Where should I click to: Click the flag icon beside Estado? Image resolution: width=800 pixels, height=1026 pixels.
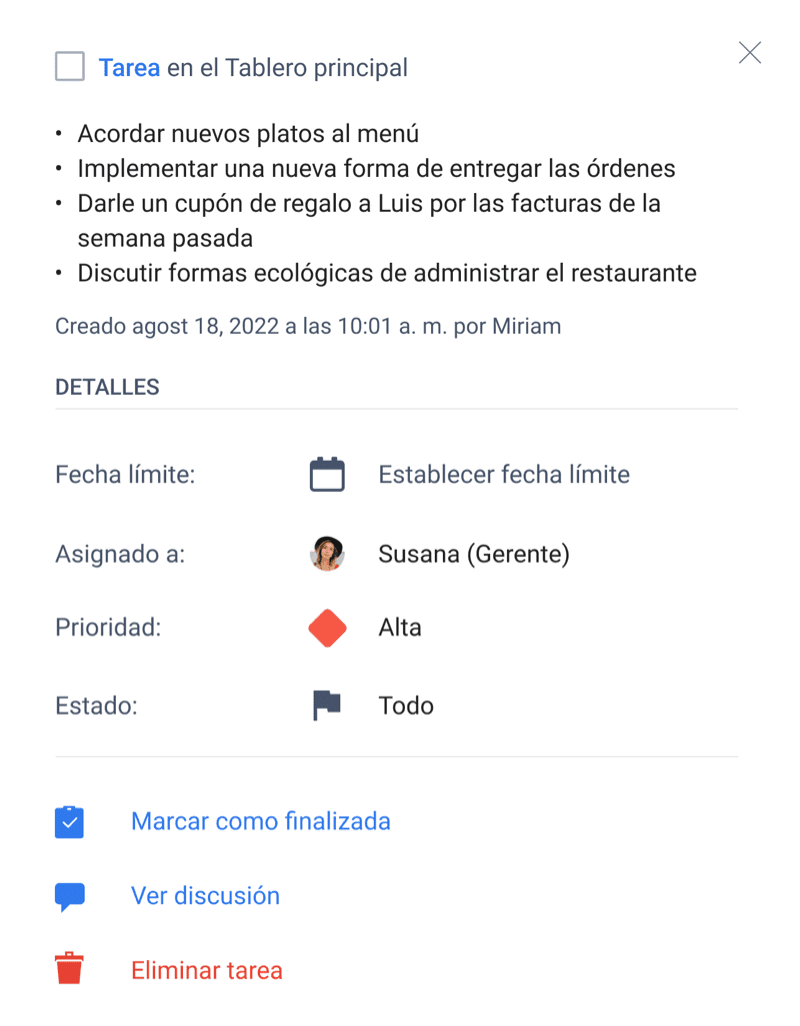pyautogui.click(x=325, y=705)
